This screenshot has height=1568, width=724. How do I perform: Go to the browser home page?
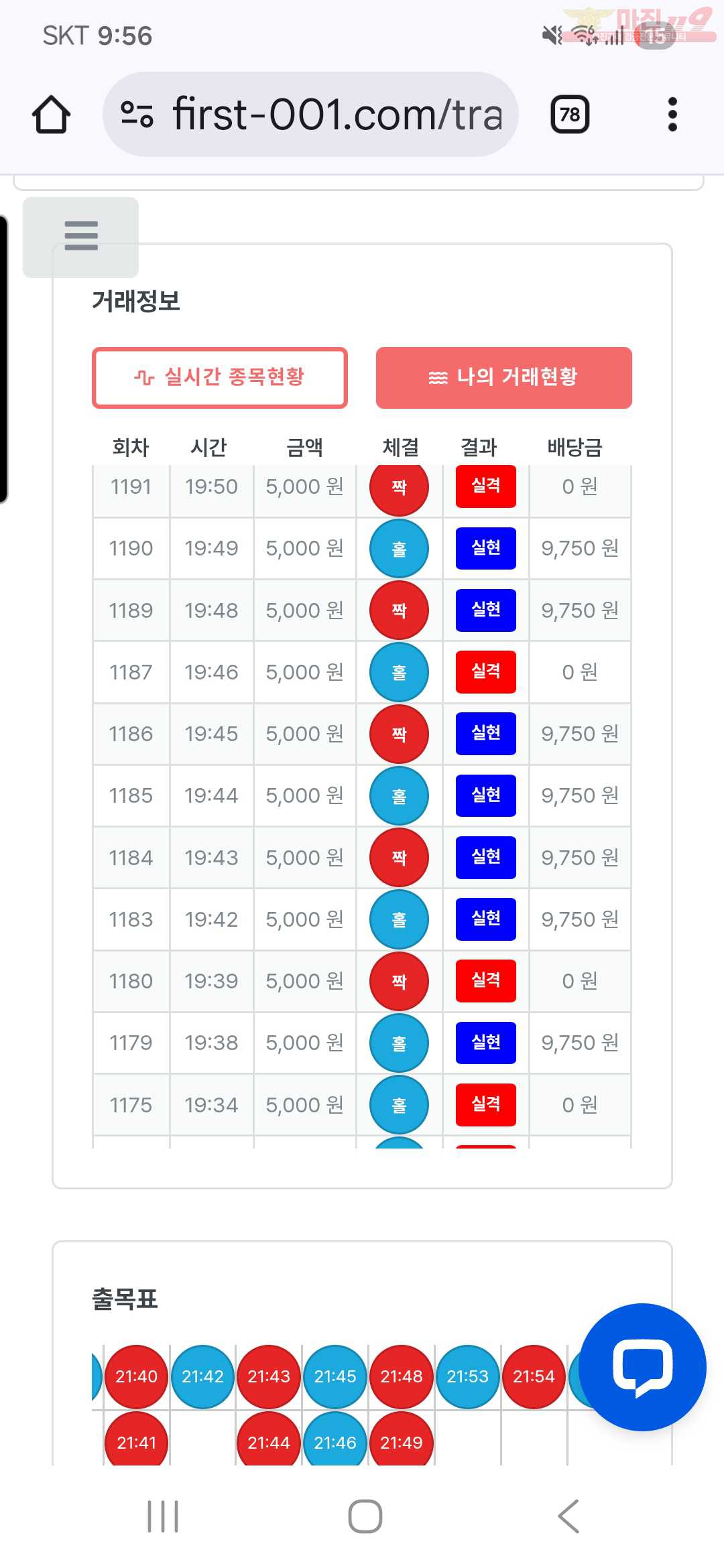click(51, 115)
